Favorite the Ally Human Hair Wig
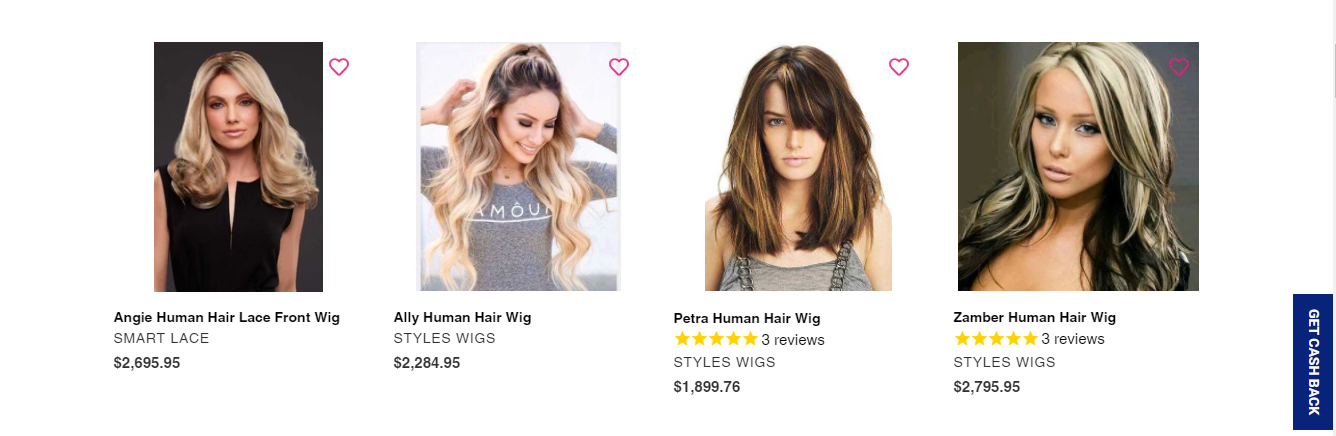1336x436 pixels. [619, 67]
